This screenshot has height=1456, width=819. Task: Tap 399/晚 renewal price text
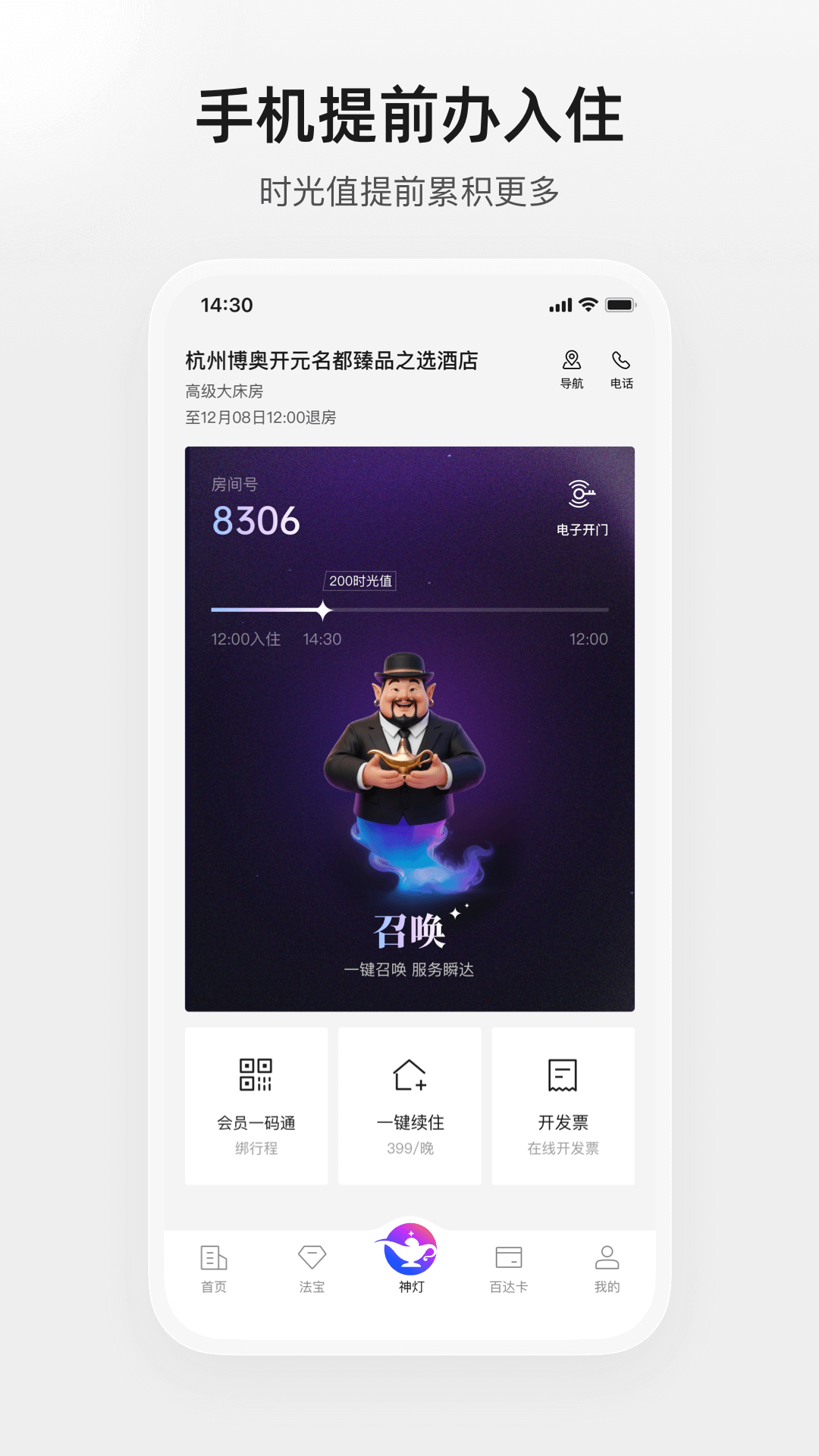coord(409,1149)
